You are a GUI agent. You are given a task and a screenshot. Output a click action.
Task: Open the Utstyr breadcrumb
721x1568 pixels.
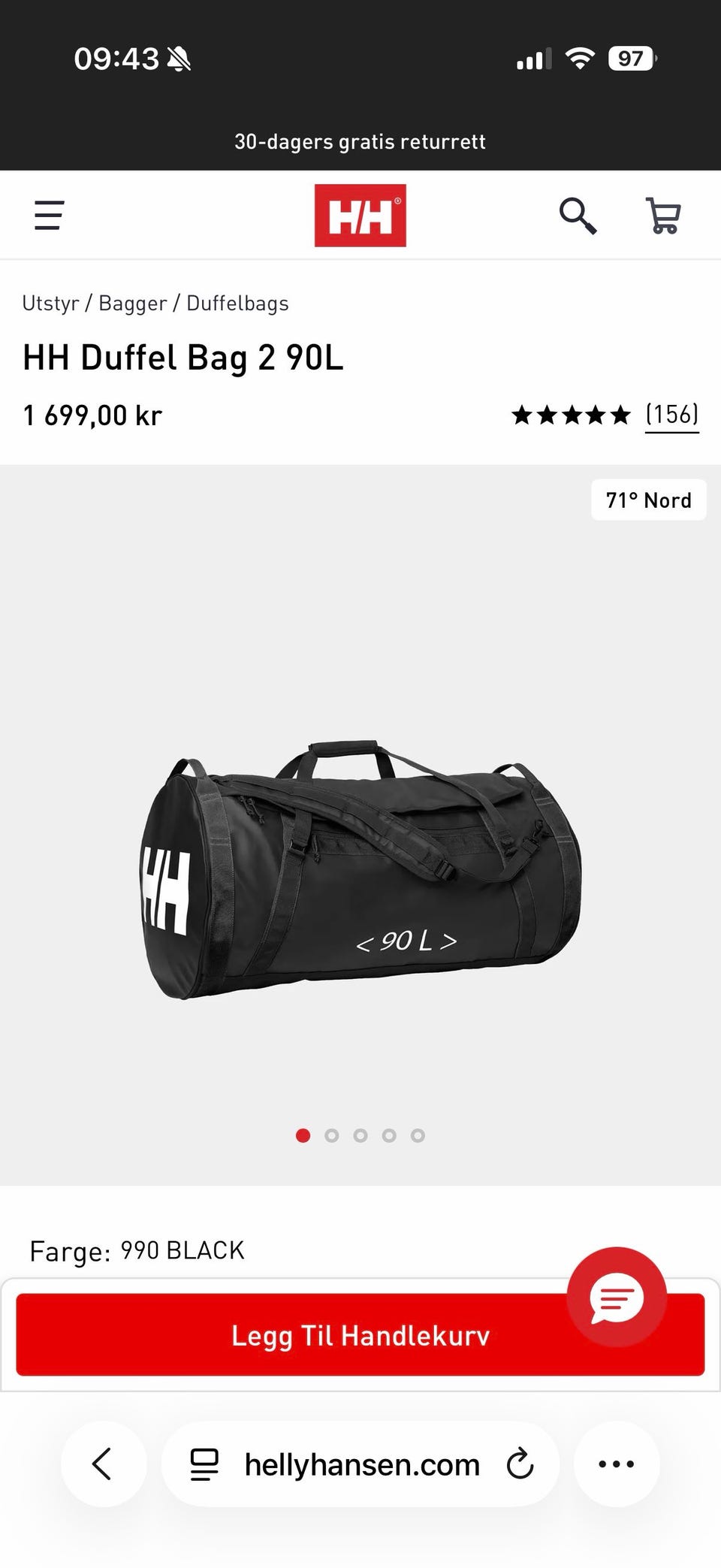50,303
